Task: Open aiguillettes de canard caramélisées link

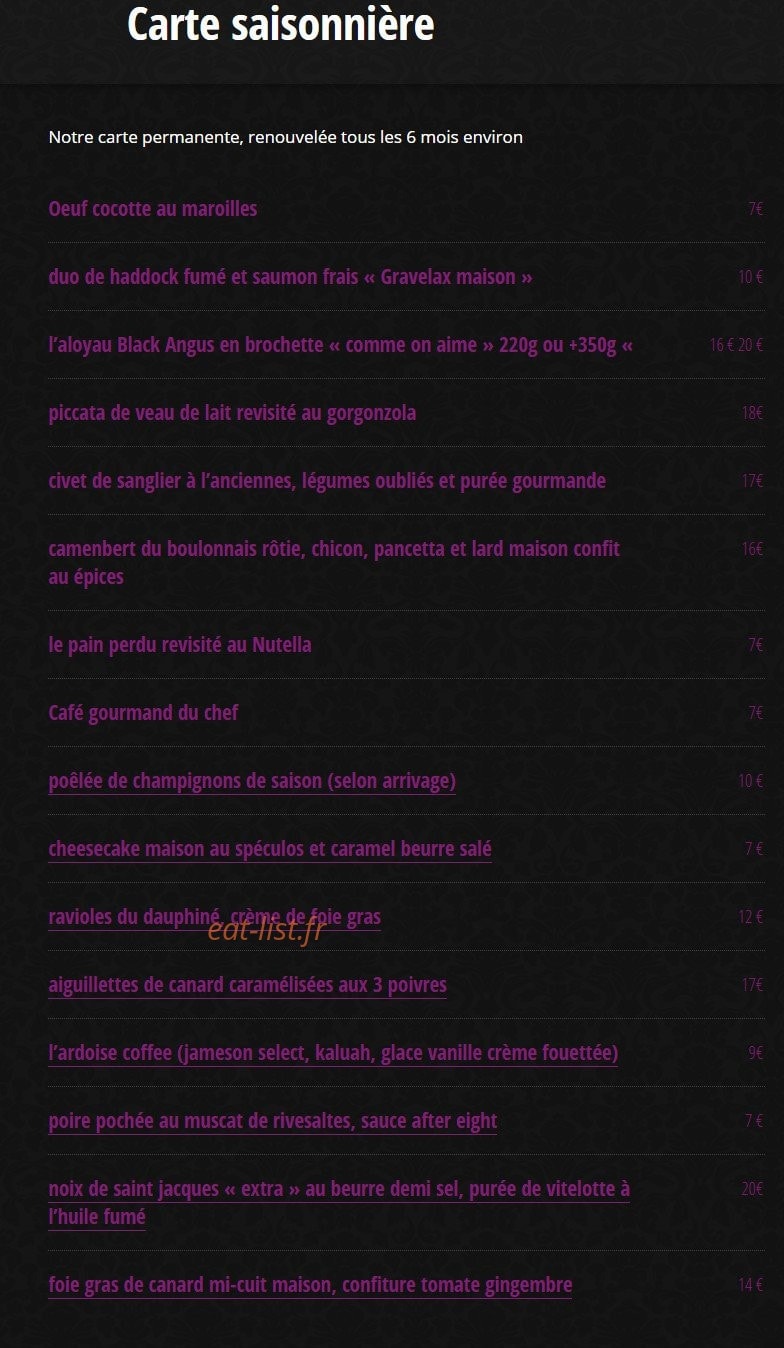Action: click(247, 985)
